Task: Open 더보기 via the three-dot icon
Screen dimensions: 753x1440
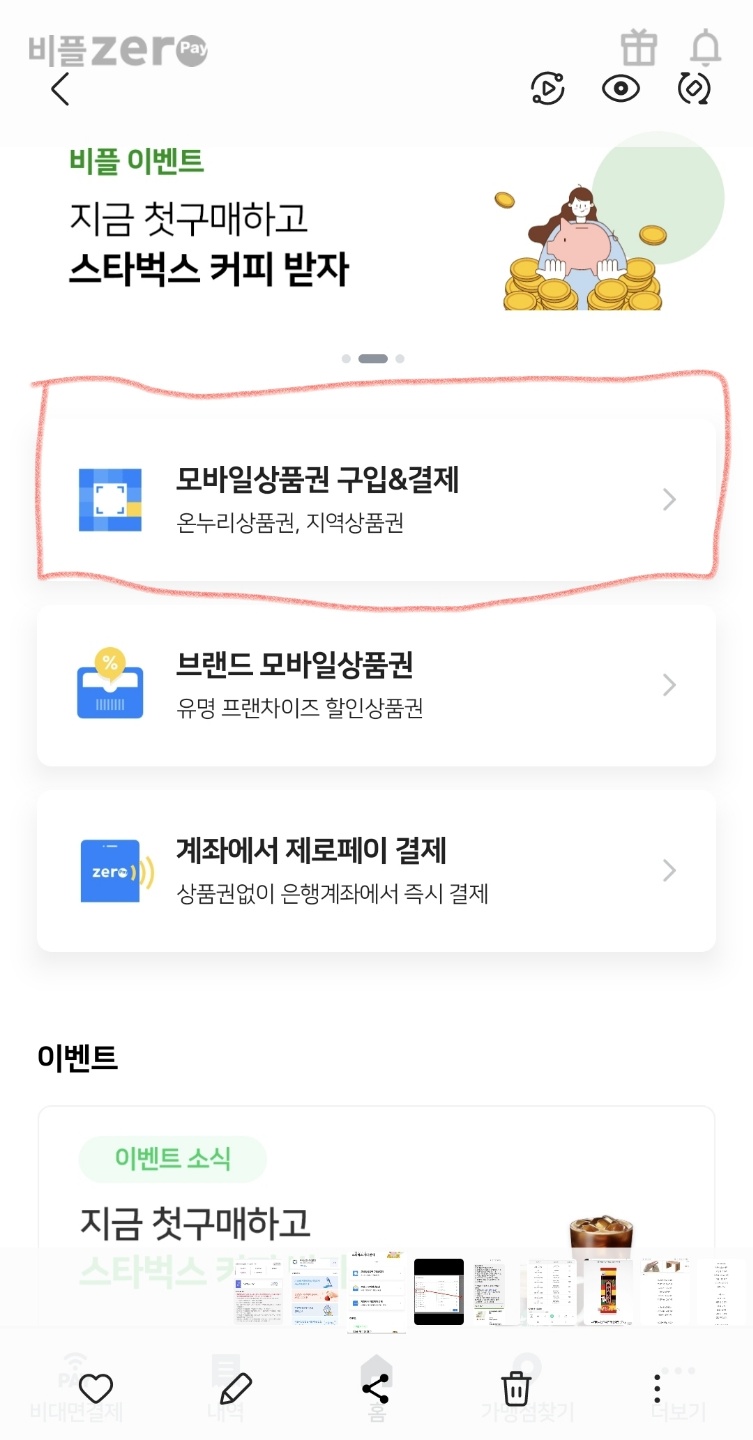Action: 656,1387
